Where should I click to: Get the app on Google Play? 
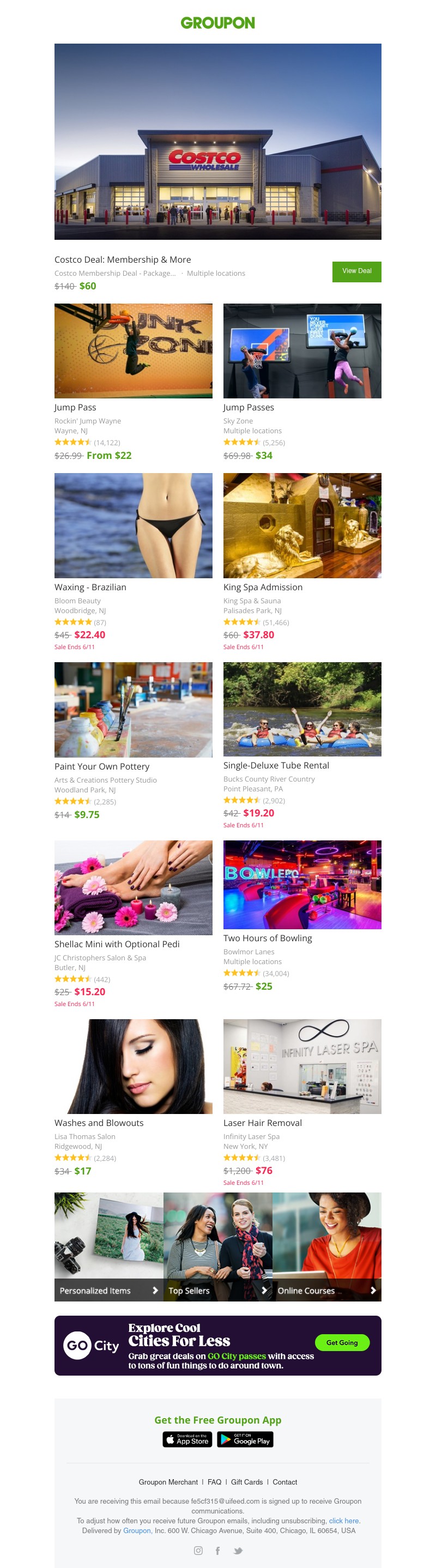[x=245, y=1439]
